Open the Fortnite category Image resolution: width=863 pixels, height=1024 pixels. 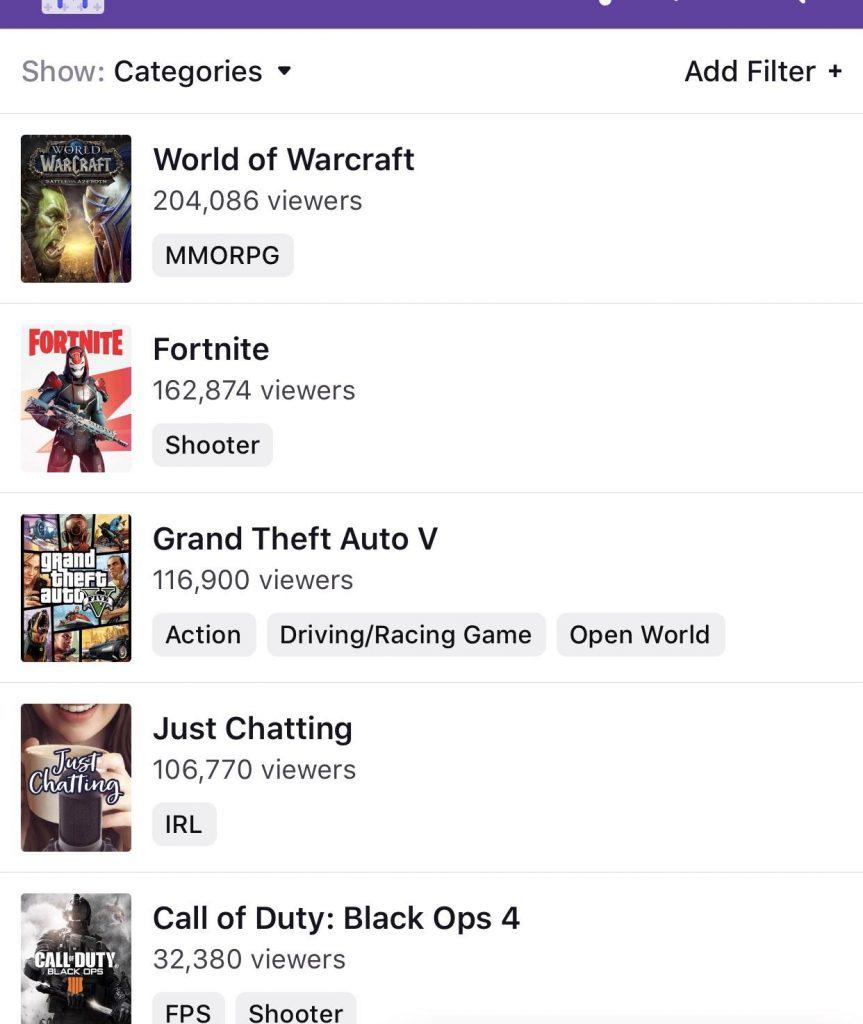(x=211, y=350)
